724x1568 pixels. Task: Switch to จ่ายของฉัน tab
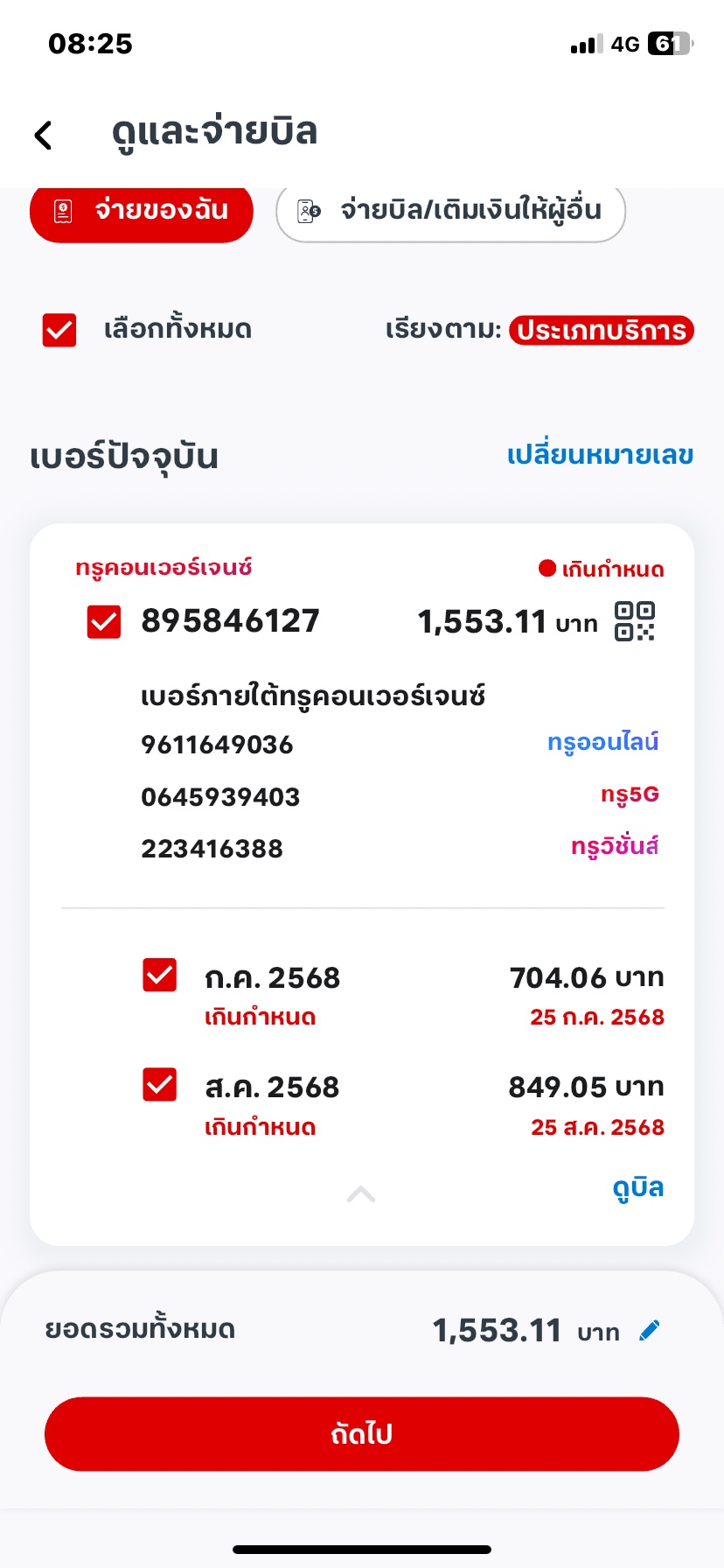click(142, 211)
